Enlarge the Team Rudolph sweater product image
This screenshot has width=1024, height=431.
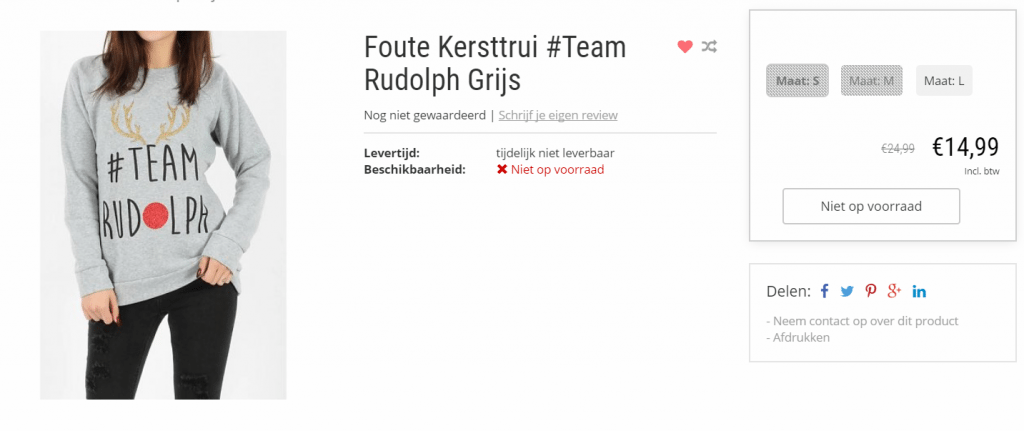click(163, 215)
